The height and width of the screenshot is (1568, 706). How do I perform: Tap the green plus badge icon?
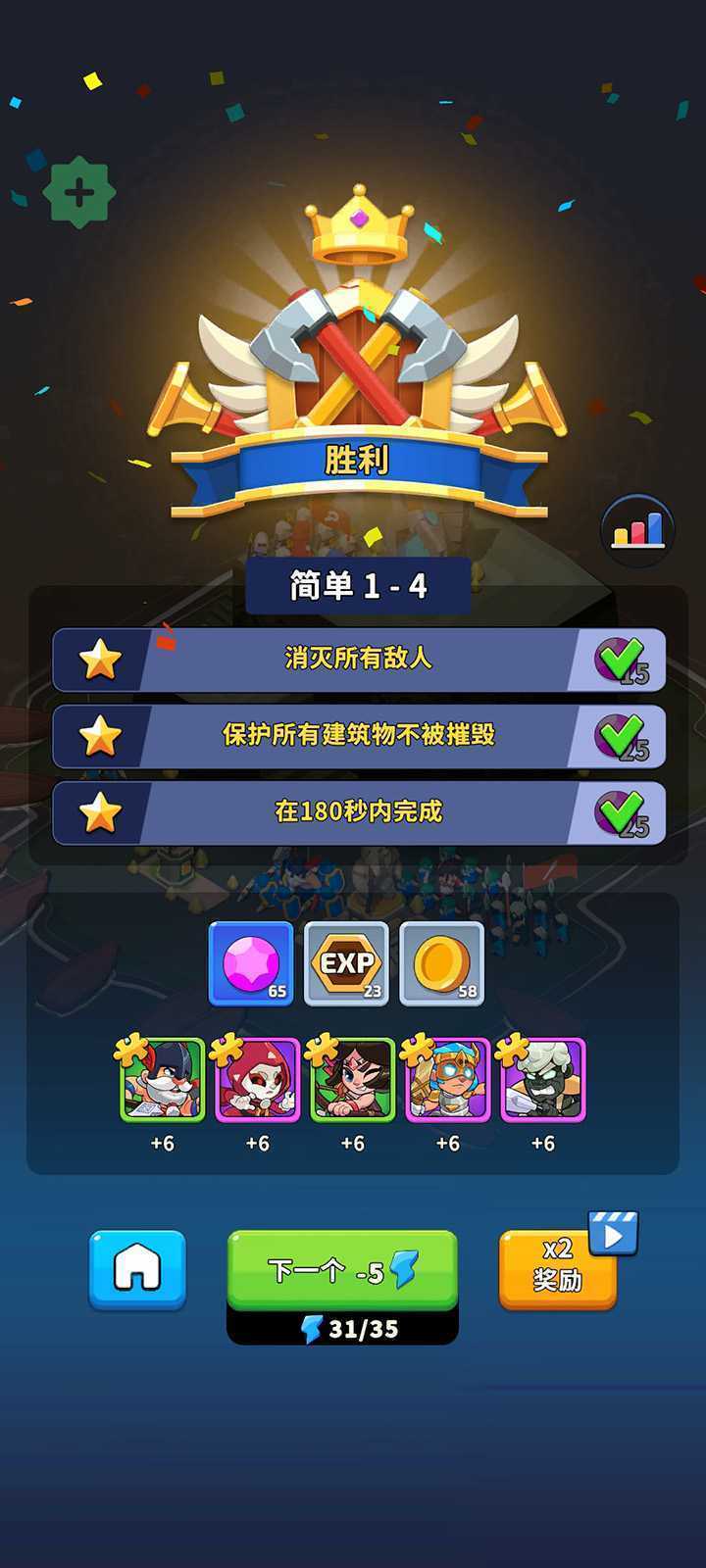point(78,192)
